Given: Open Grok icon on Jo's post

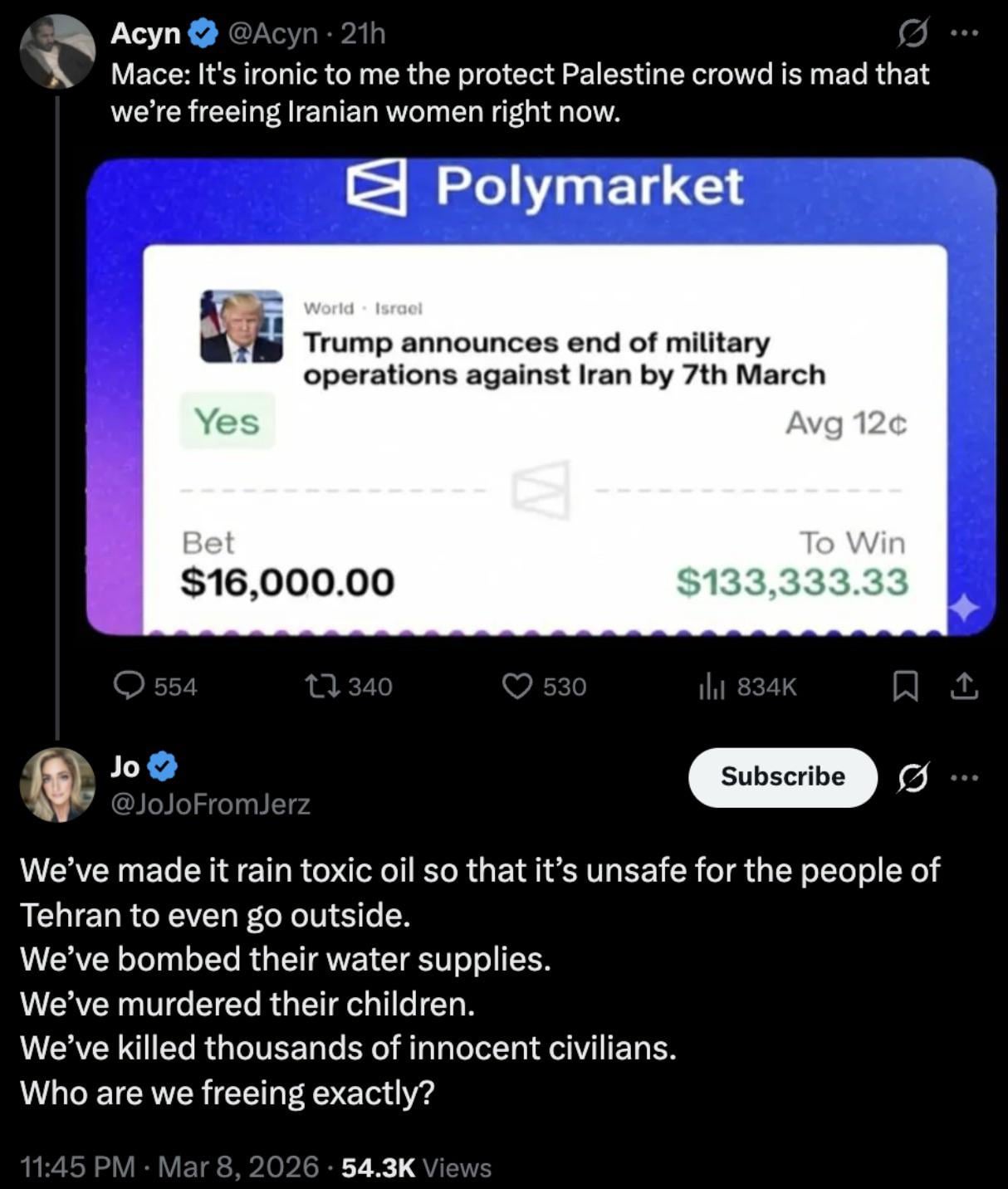Looking at the screenshot, I should click(913, 778).
